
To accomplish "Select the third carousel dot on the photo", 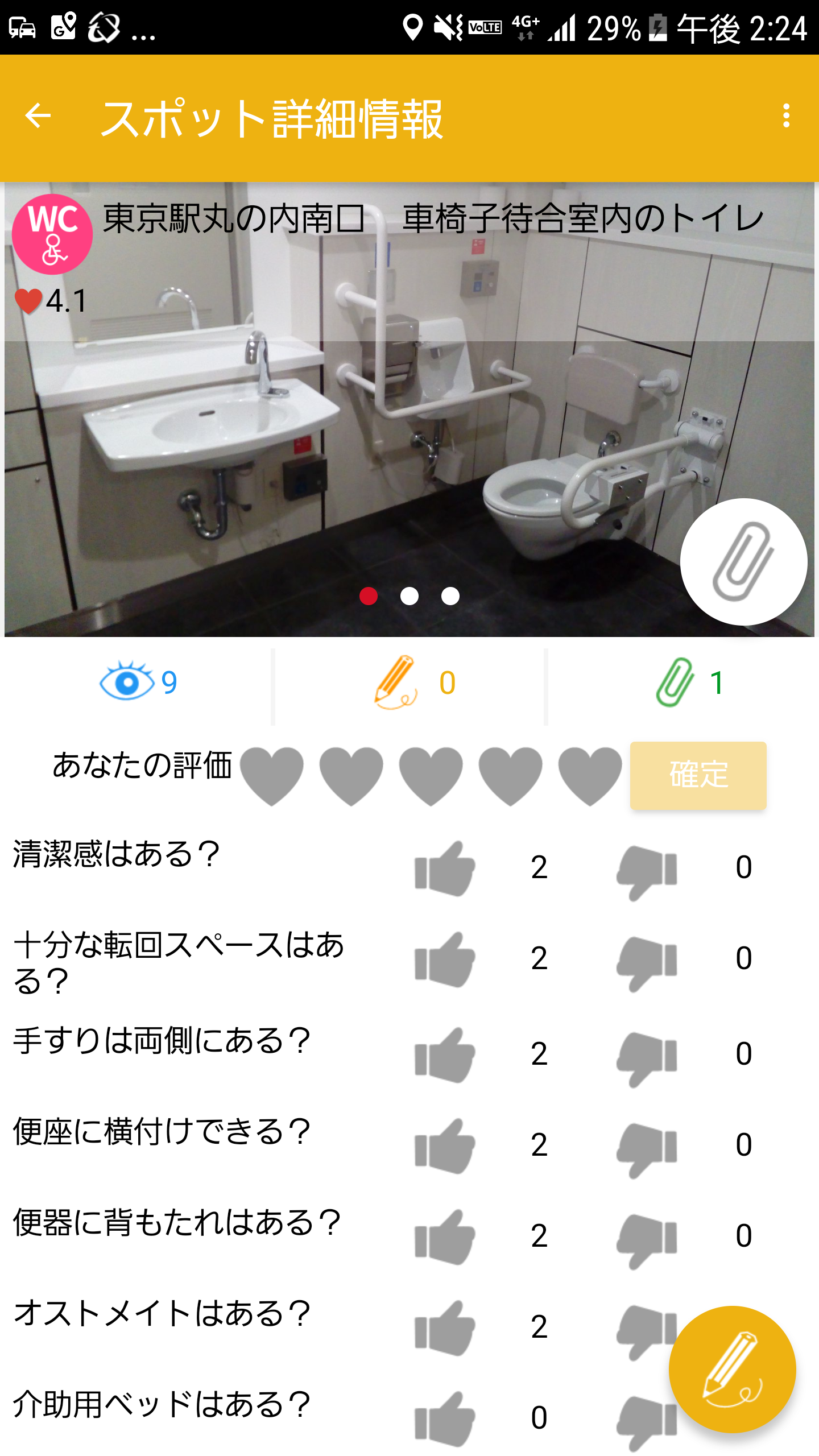I will tap(449, 595).
